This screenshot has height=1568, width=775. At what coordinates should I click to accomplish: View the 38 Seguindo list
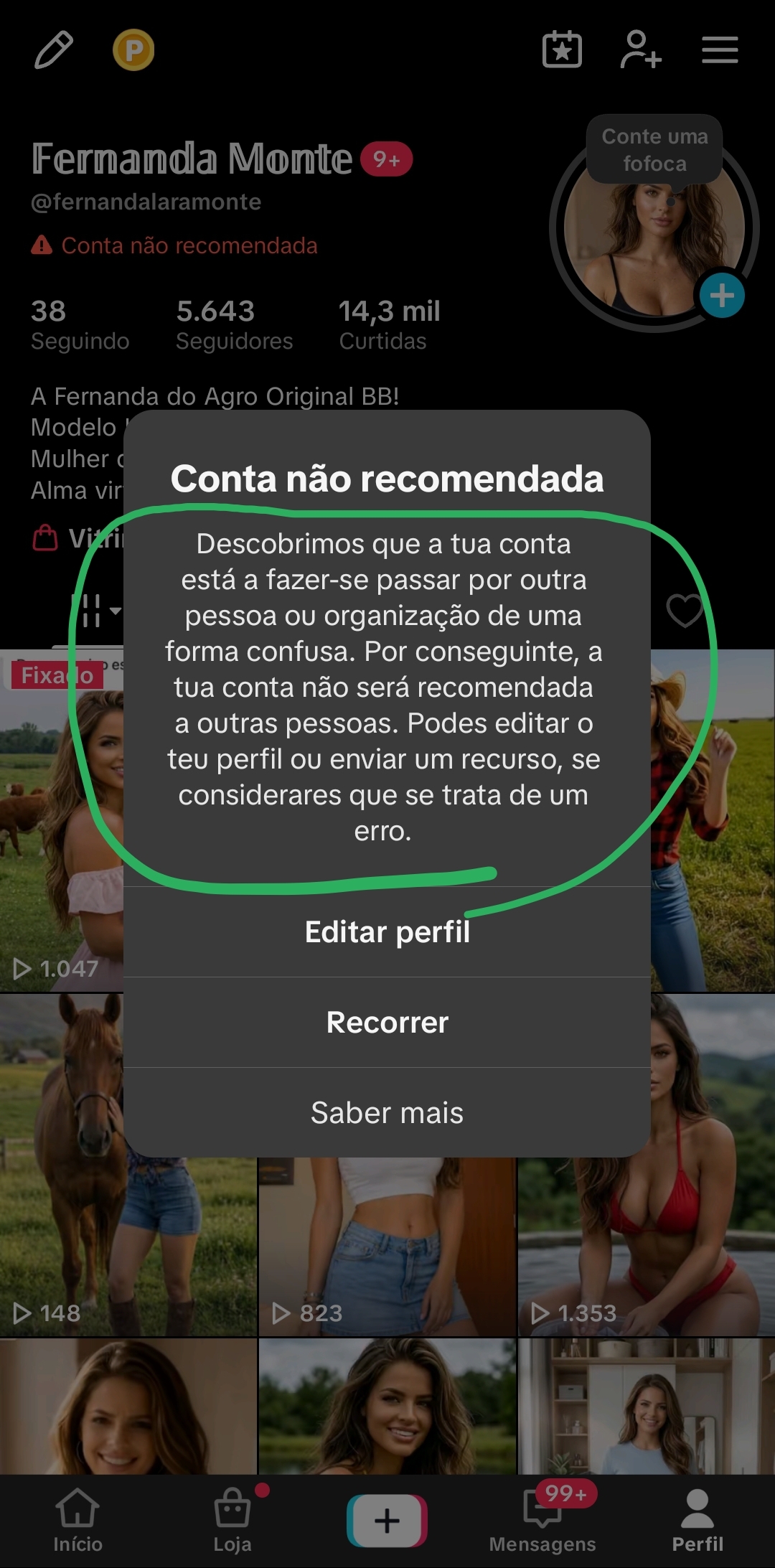(x=80, y=325)
